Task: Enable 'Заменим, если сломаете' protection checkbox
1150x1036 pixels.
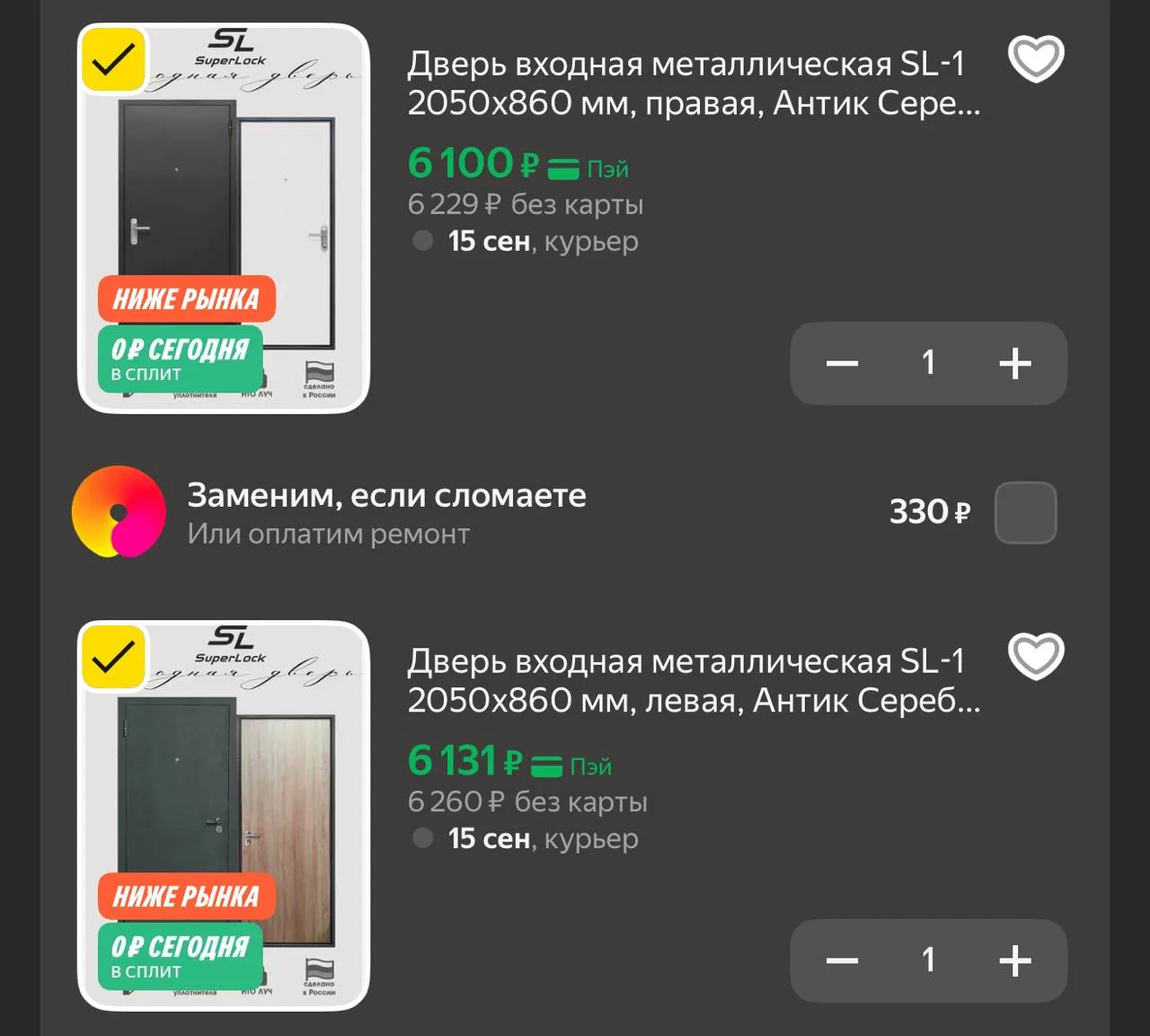Action: (x=1025, y=512)
